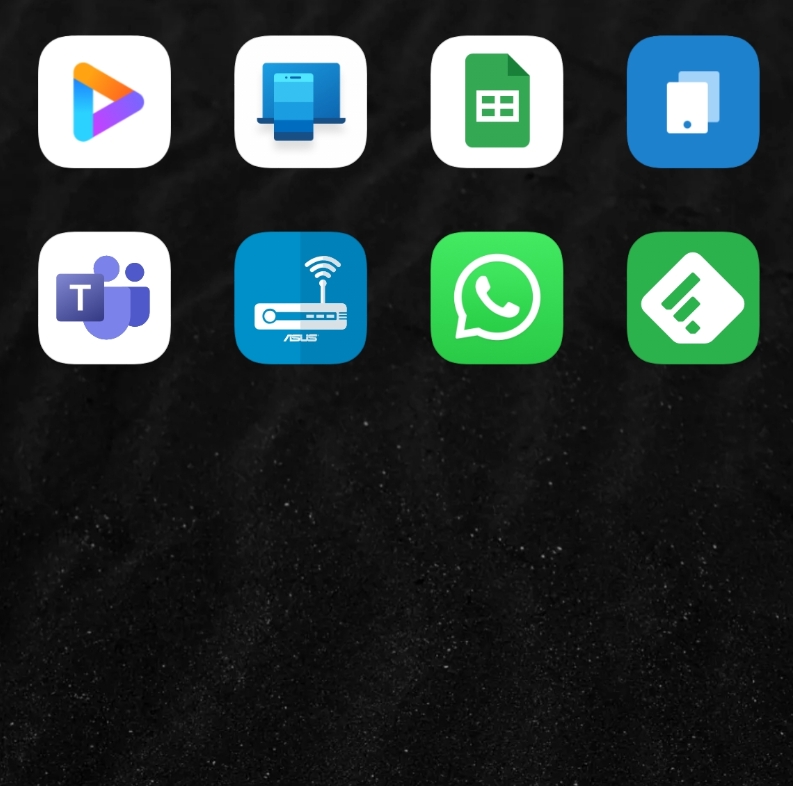Open the ASUS Router app
Viewport: 793px width, 786px height.
(x=300, y=298)
